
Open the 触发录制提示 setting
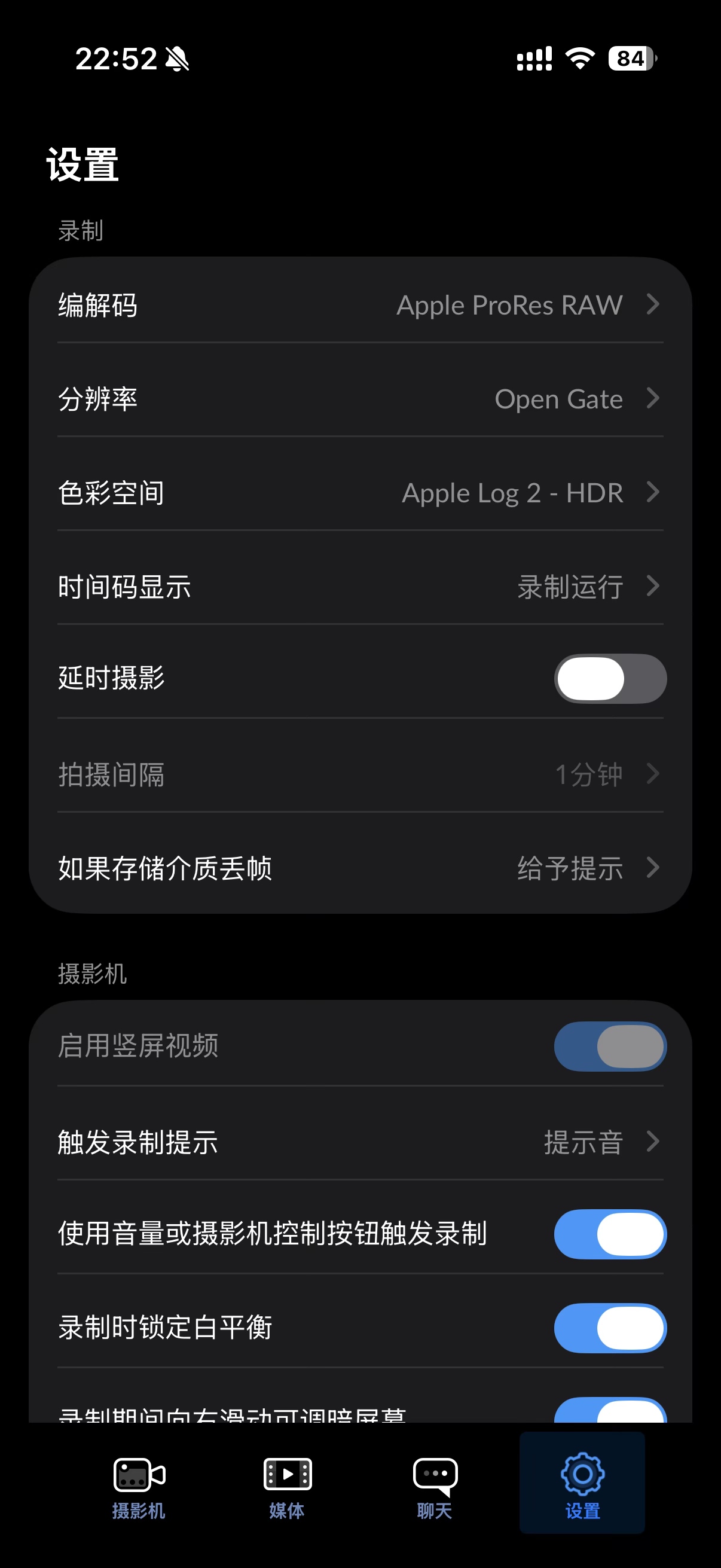tap(360, 1142)
